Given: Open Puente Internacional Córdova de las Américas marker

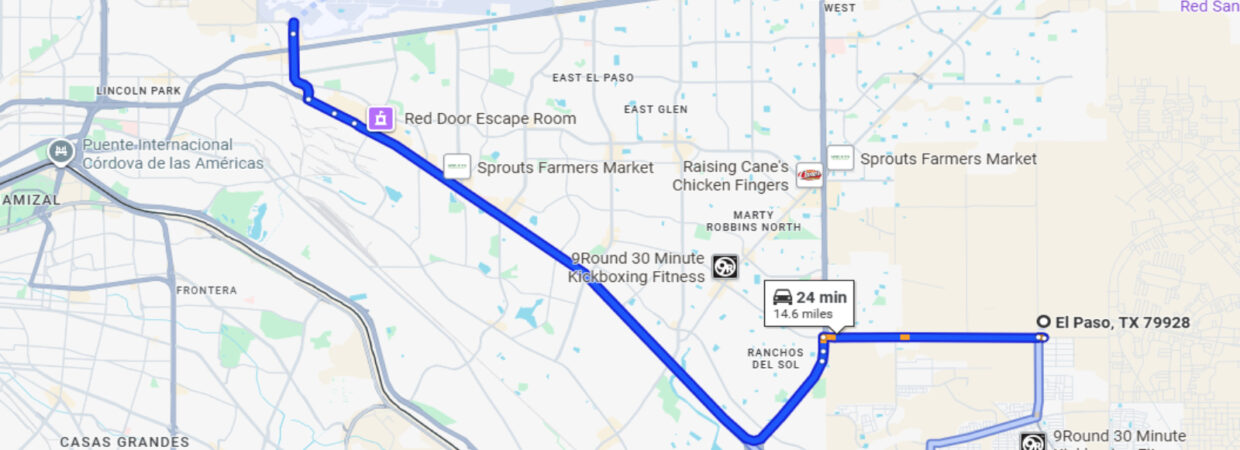Looking at the screenshot, I should coord(61,152).
